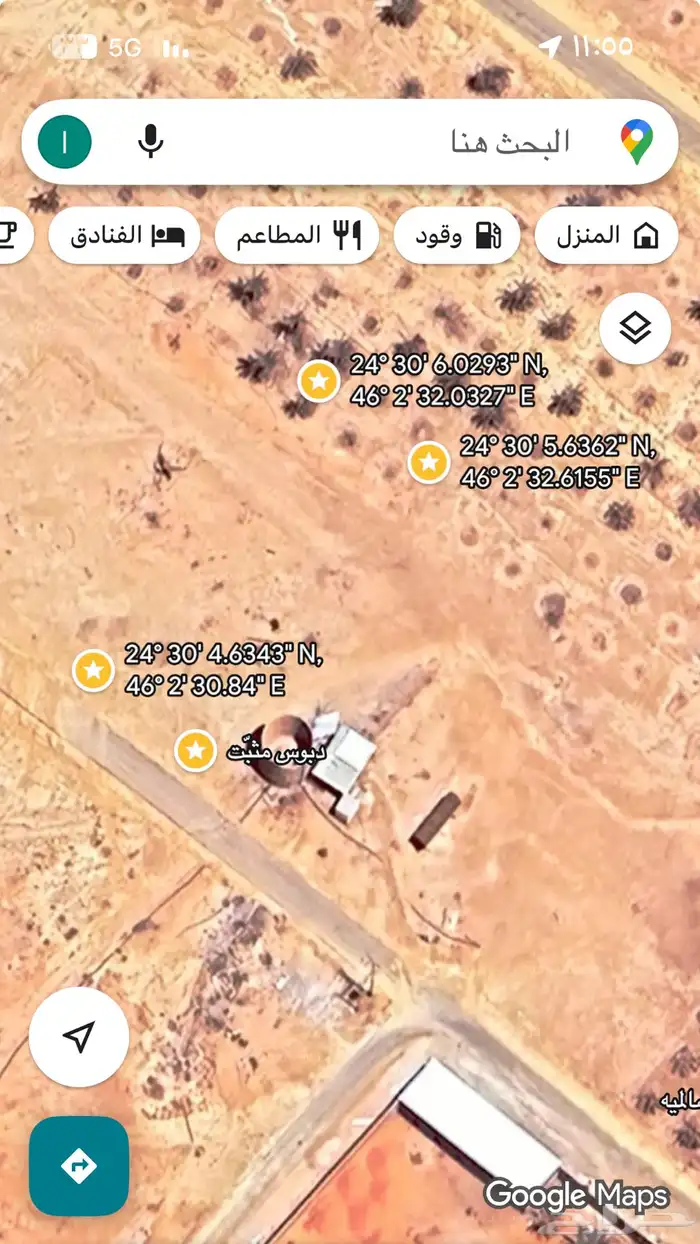Open starred pin 24° 30' 4.6343" N

pos(94,670)
